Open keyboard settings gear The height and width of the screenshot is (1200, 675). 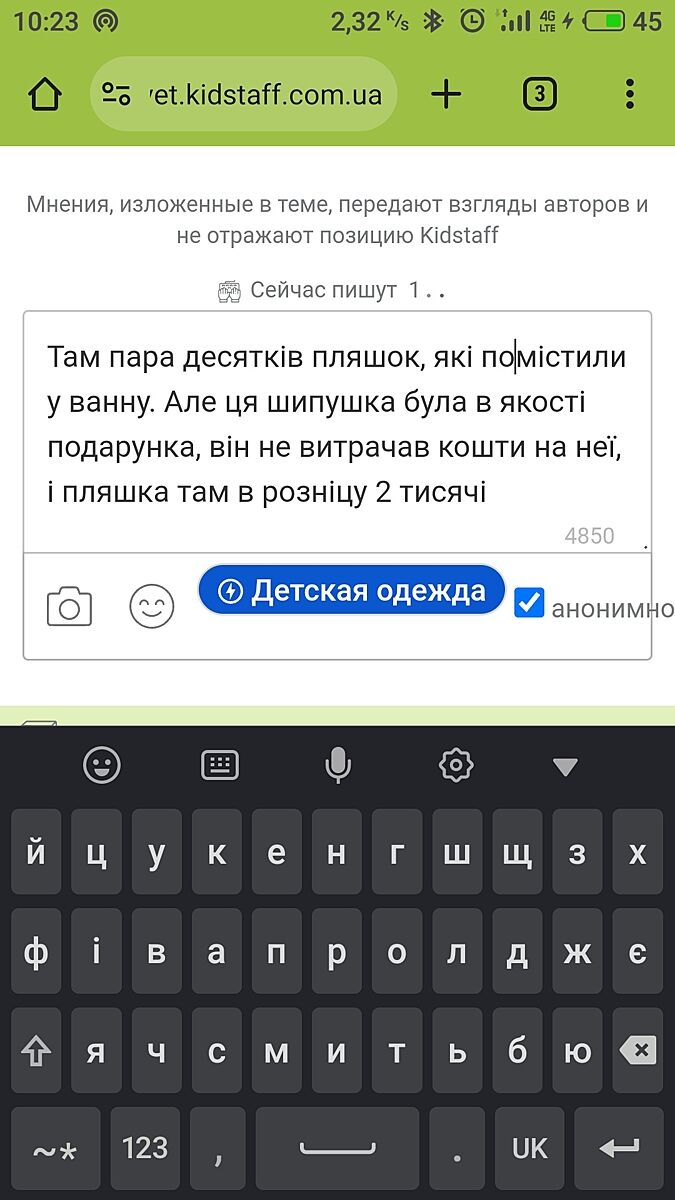[456, 766]
